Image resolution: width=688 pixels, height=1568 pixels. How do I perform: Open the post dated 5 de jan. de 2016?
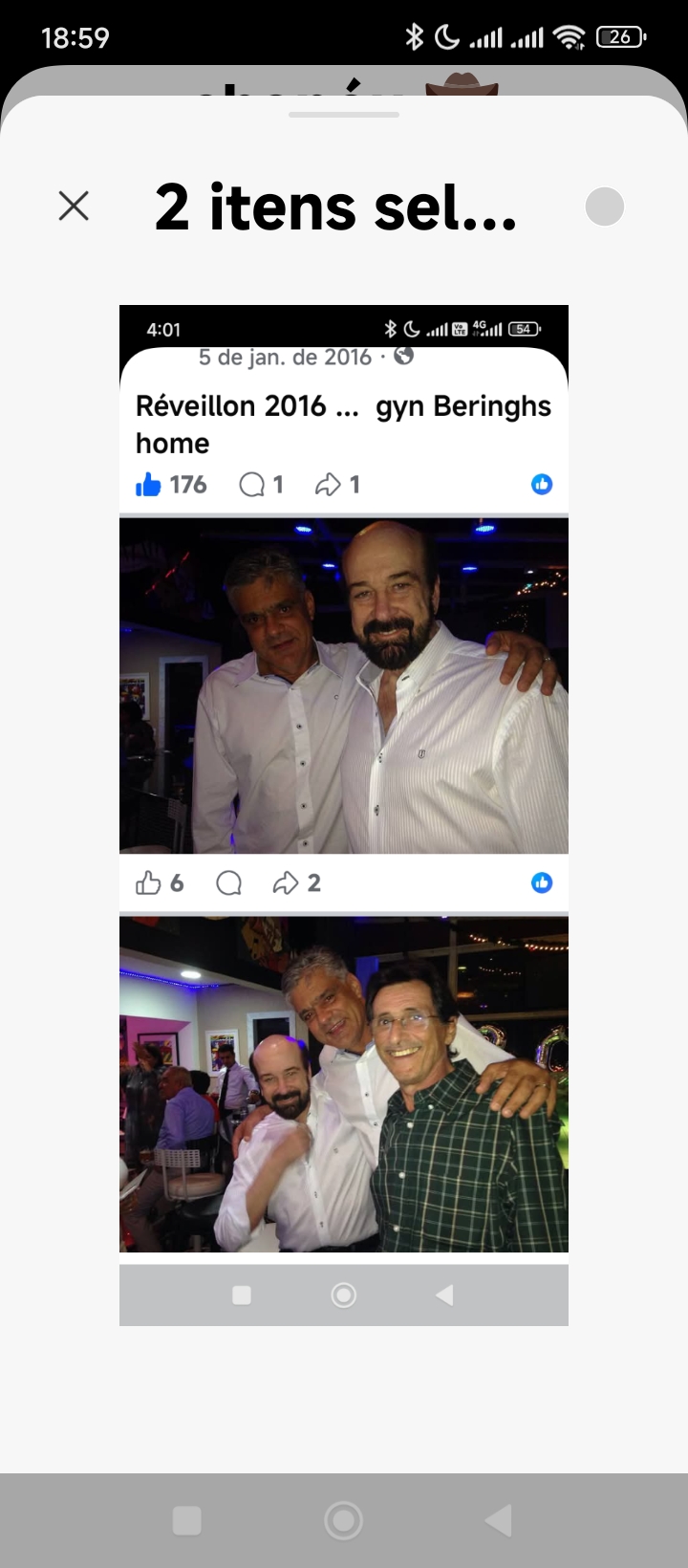pyautogui.click(x=284, y=358)
